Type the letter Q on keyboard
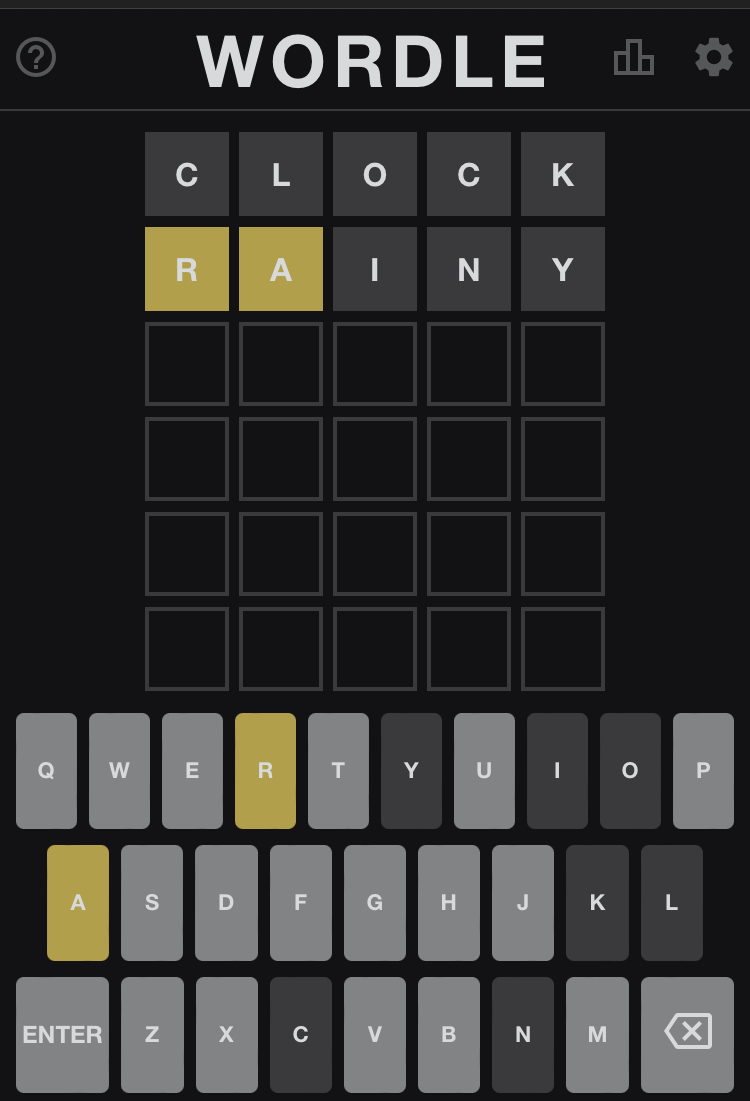Viewport: 750px width, 1101px height. pos(46,771)
